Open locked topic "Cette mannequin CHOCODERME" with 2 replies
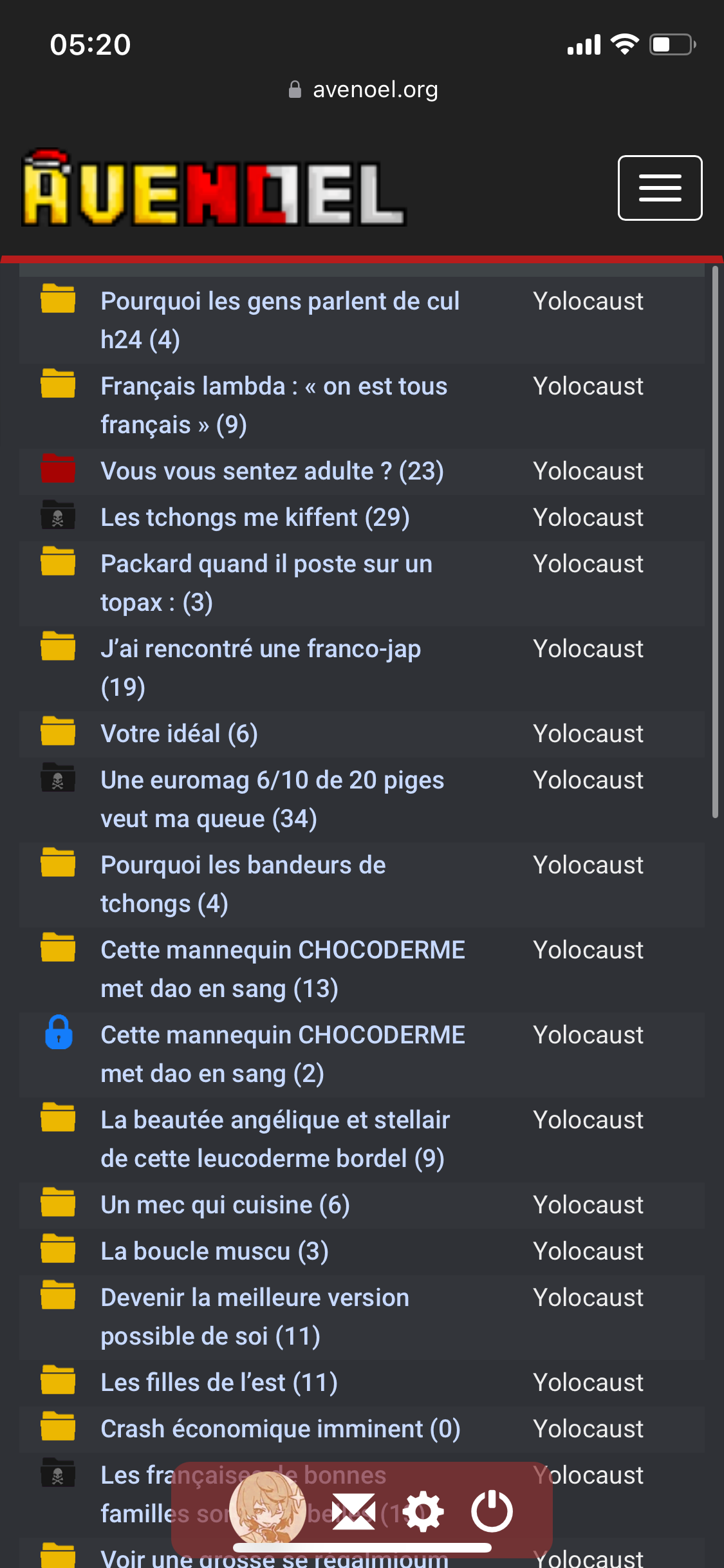The width and height of the screenshot is (724, 1568). 283,1054
